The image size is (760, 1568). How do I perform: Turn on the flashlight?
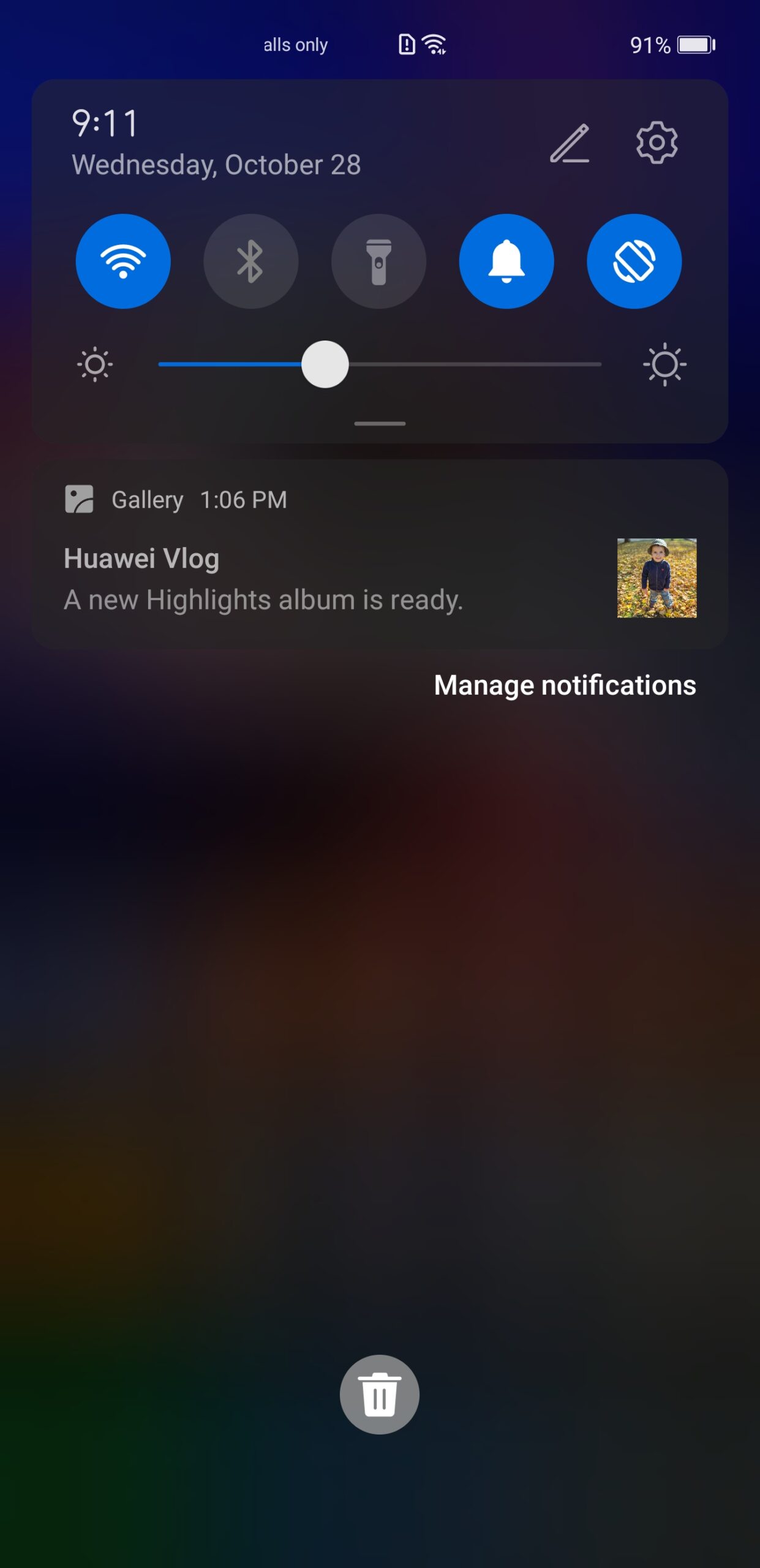pyautogui.click(x=378, y=261)
